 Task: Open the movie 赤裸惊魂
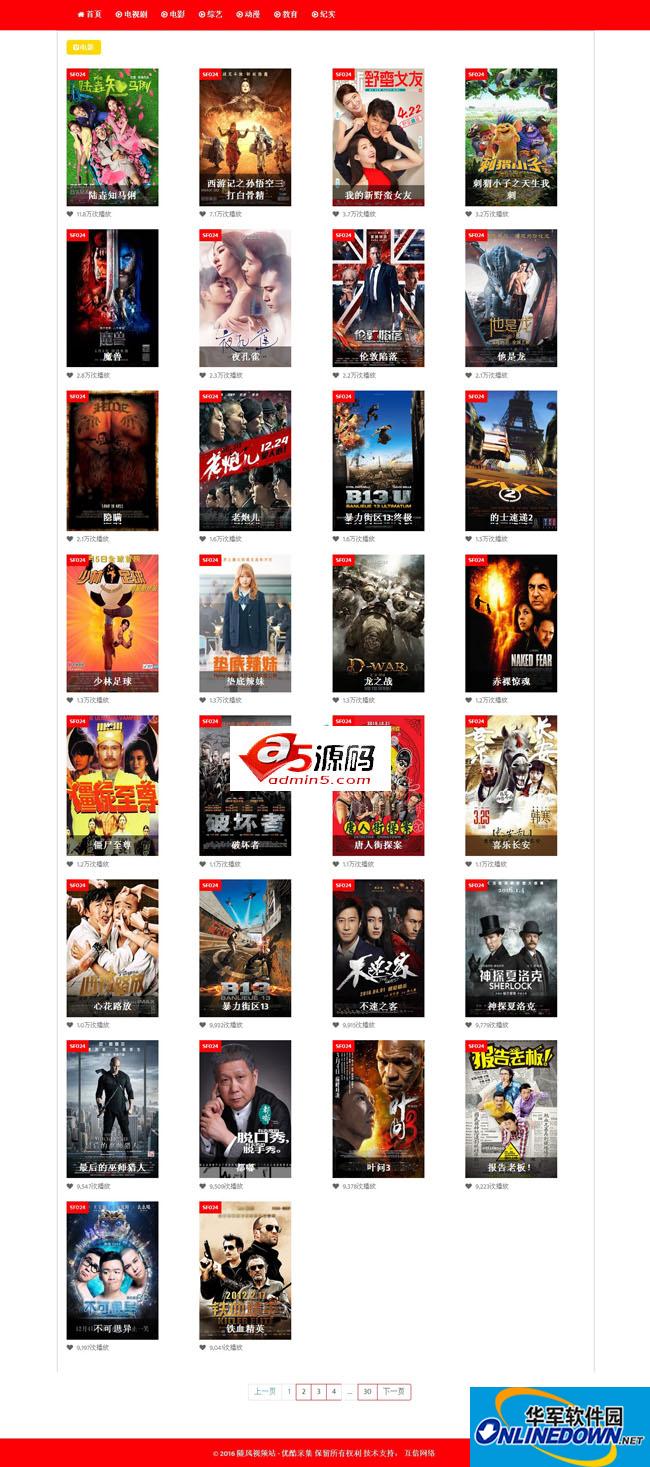click(x=511, y=623)
